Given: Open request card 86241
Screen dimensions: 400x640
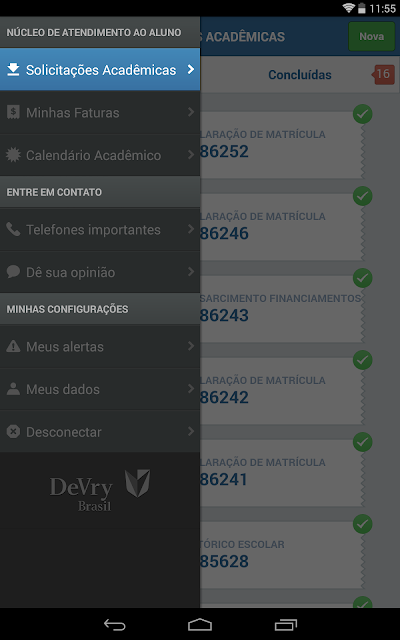Looking at the screenshot, I should tap(281, 473).
